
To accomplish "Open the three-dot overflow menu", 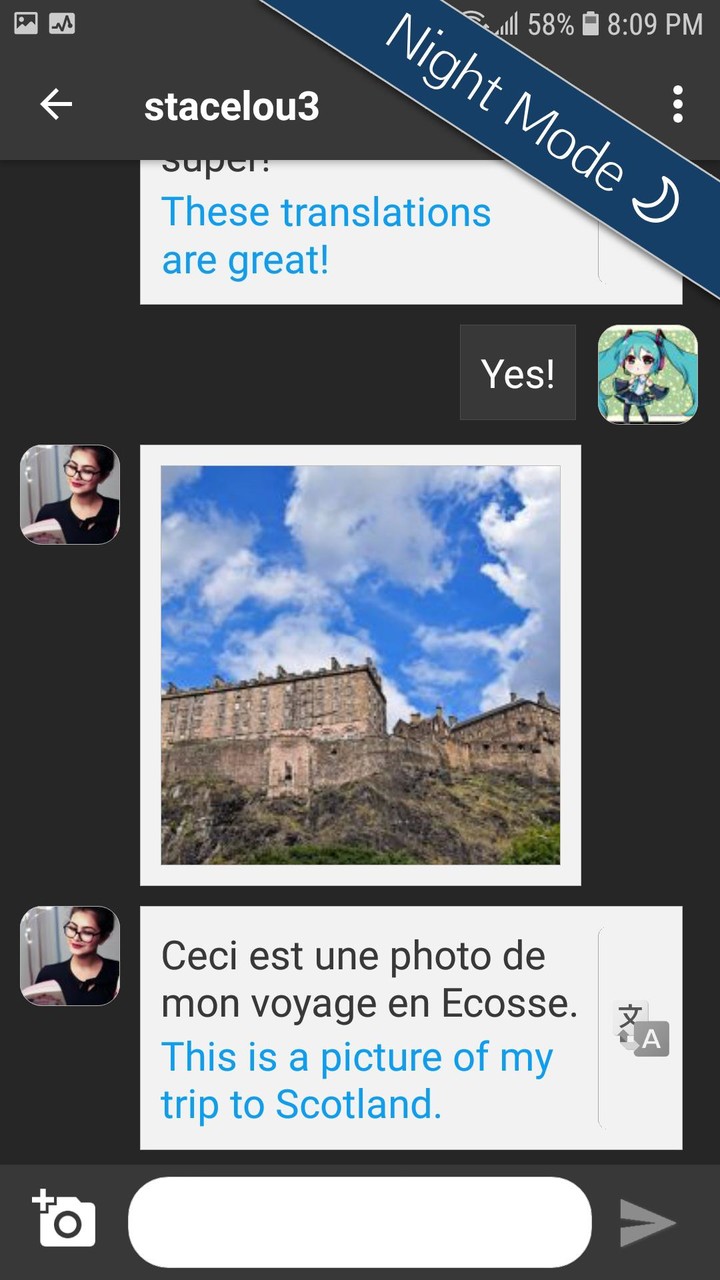I will tap(678, 105).
